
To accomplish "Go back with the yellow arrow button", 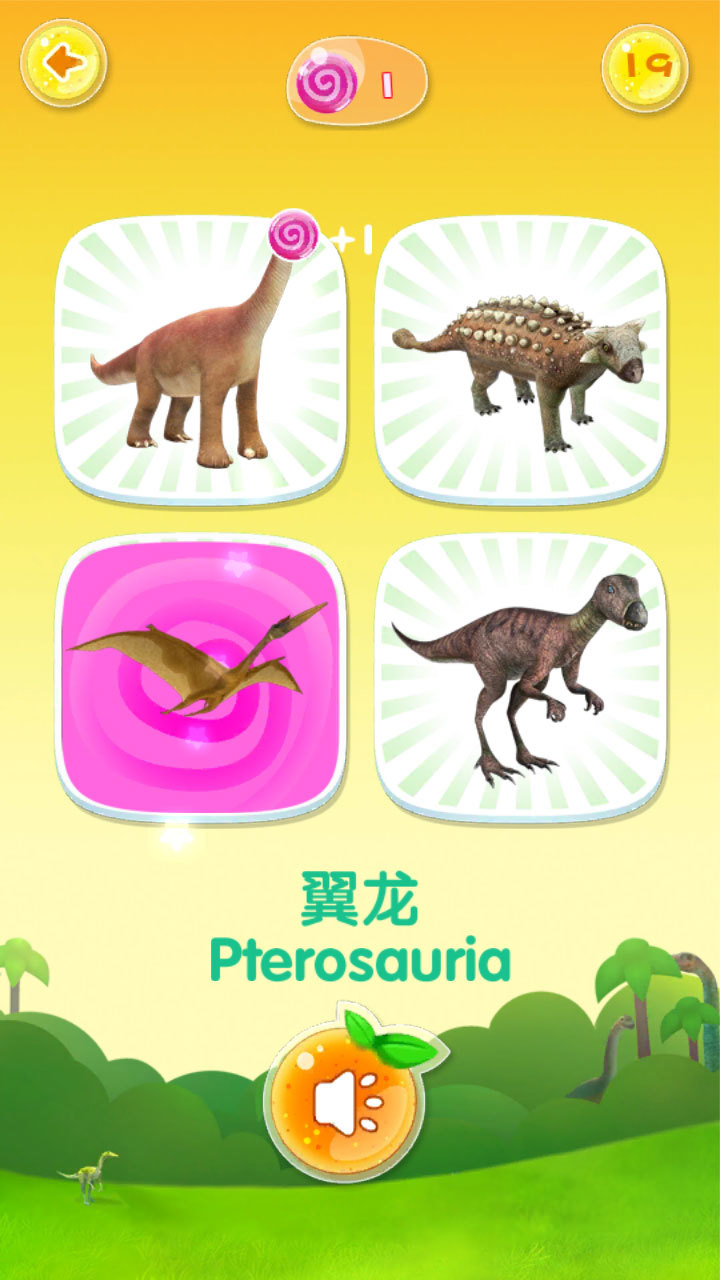I will pos(63,63).
